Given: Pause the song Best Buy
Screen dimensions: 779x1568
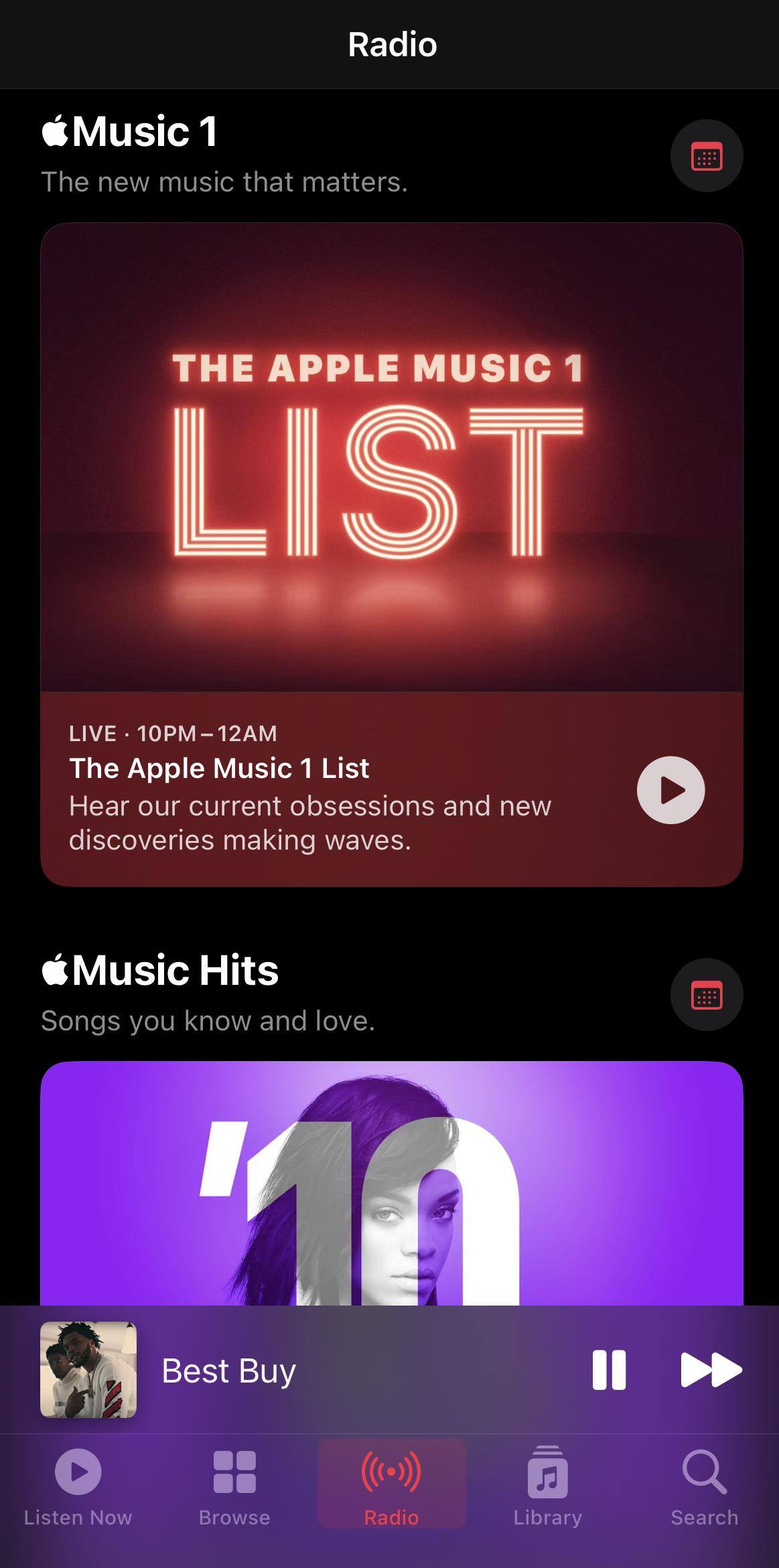Looking at the screenshot, I should click(x=609, y=1370).
